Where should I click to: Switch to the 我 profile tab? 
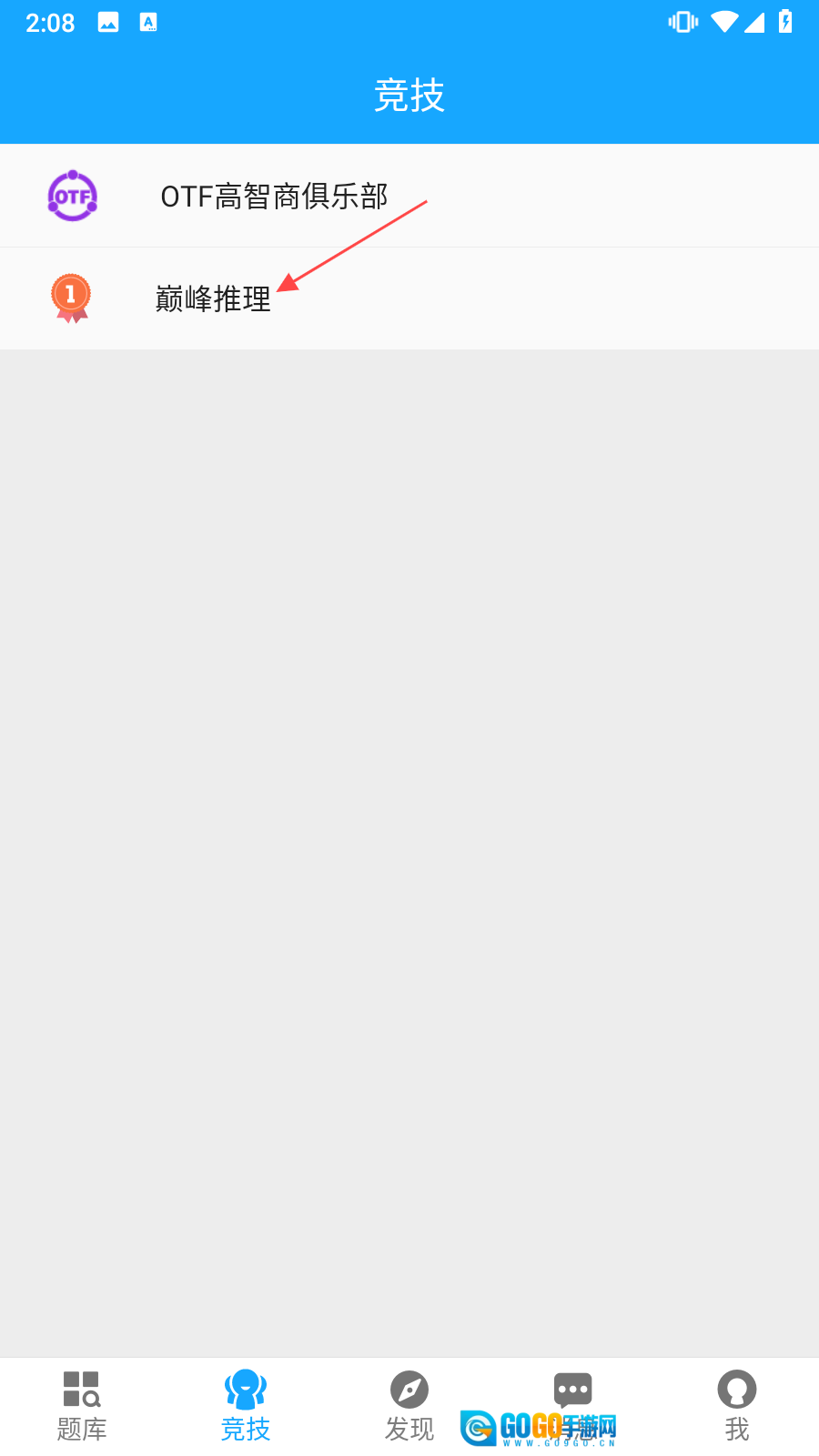pyautogui.click(x=737, y=1406)
